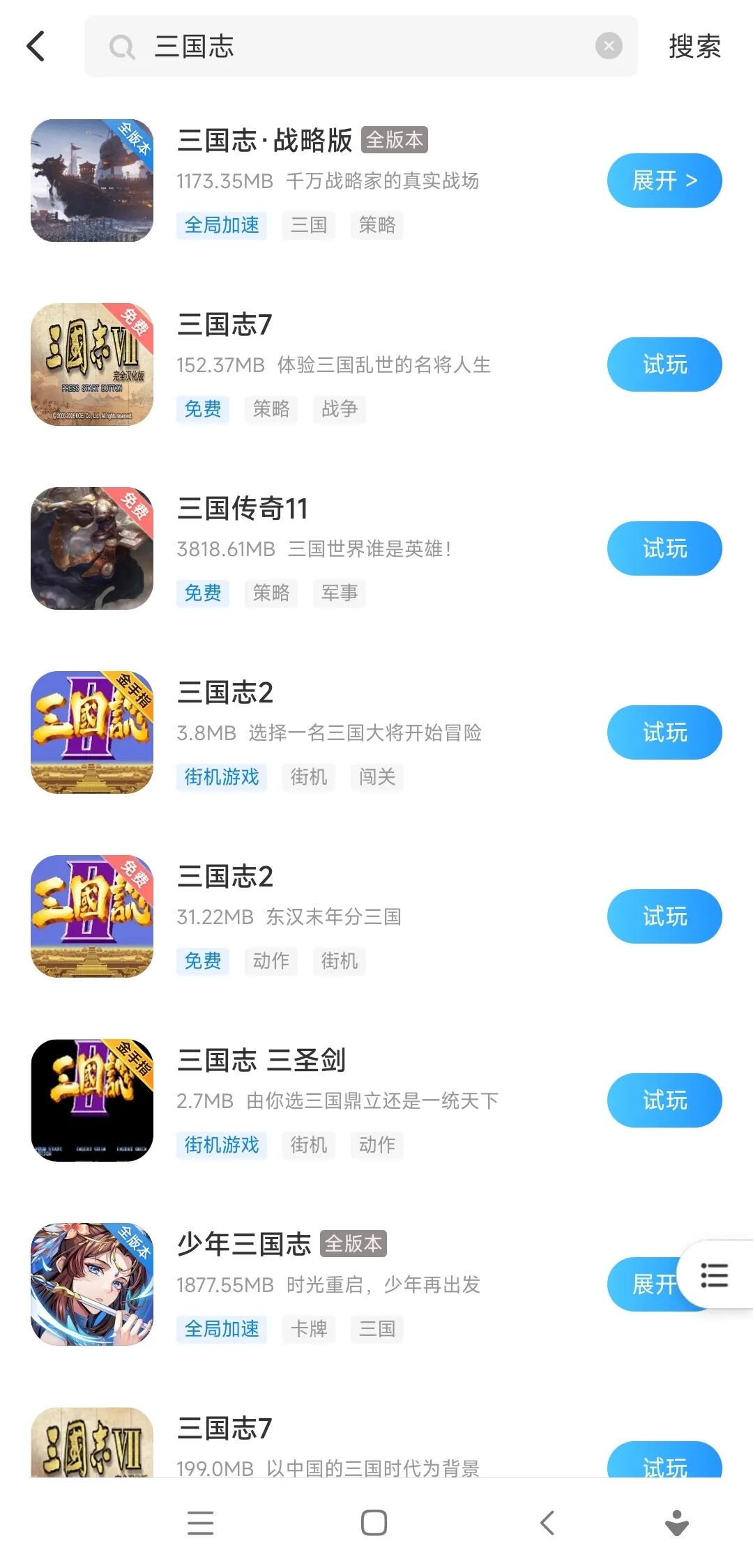Viewport: 753px width, 1568px height.
Task: Try playing 三国传奇11
Action: 664,548
